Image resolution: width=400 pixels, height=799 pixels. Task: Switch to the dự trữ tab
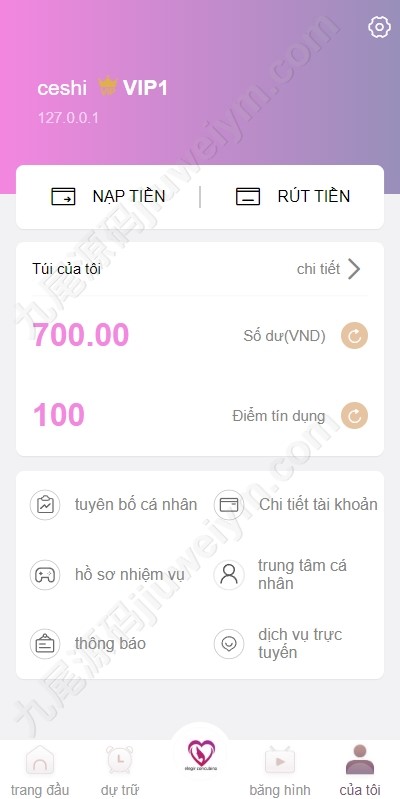coord(120,769)
